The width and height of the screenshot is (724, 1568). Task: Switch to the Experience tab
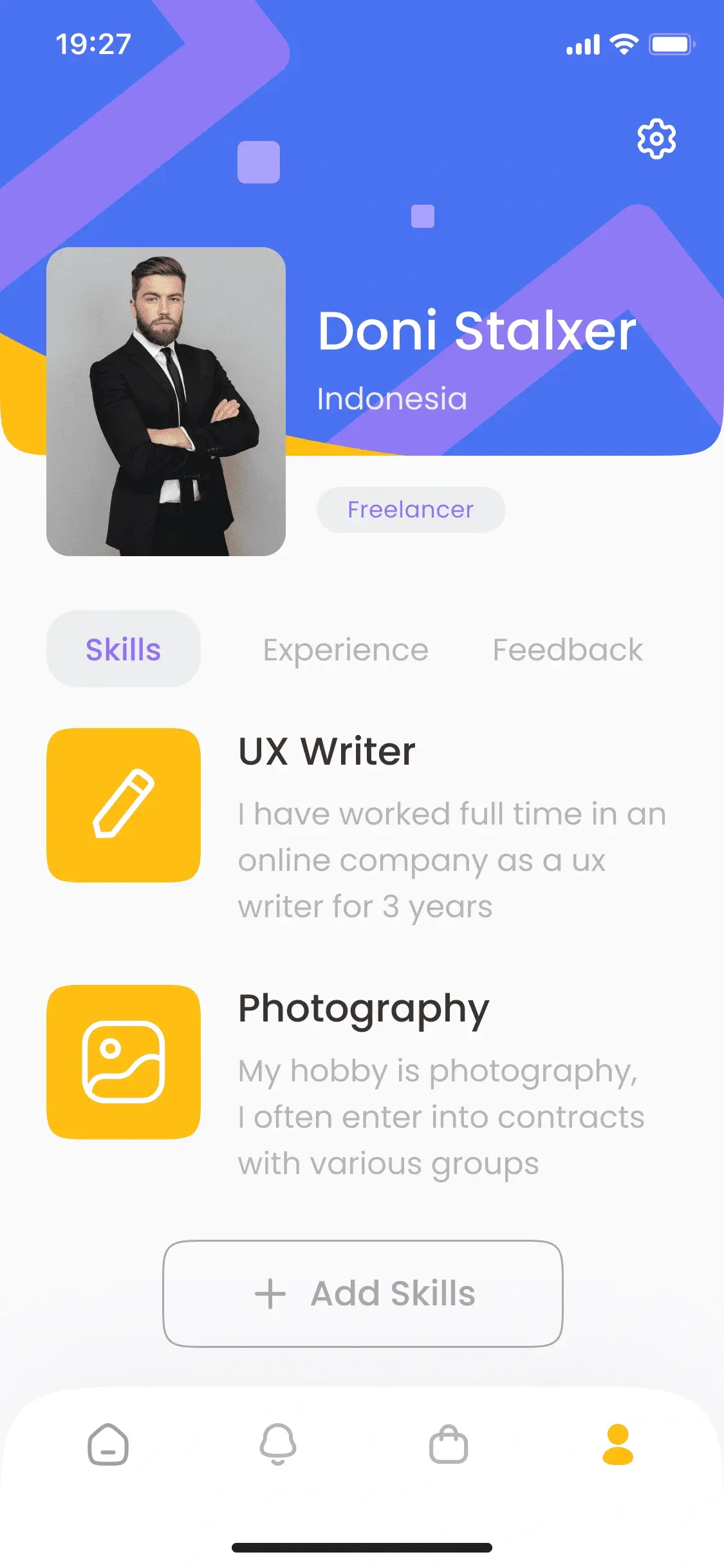coord(346,649)
